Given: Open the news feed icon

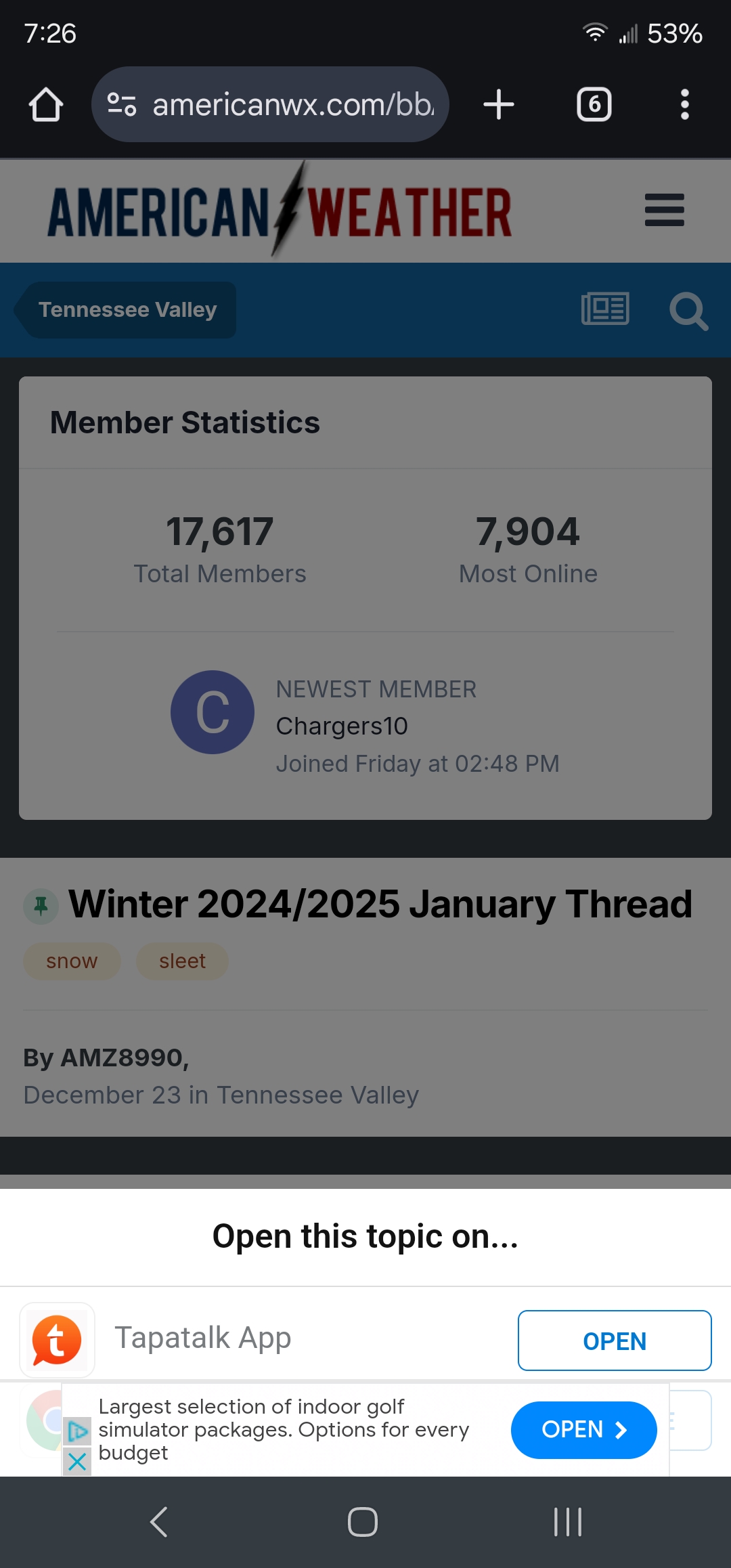Looking at the screenshot, I should [605, 309].
